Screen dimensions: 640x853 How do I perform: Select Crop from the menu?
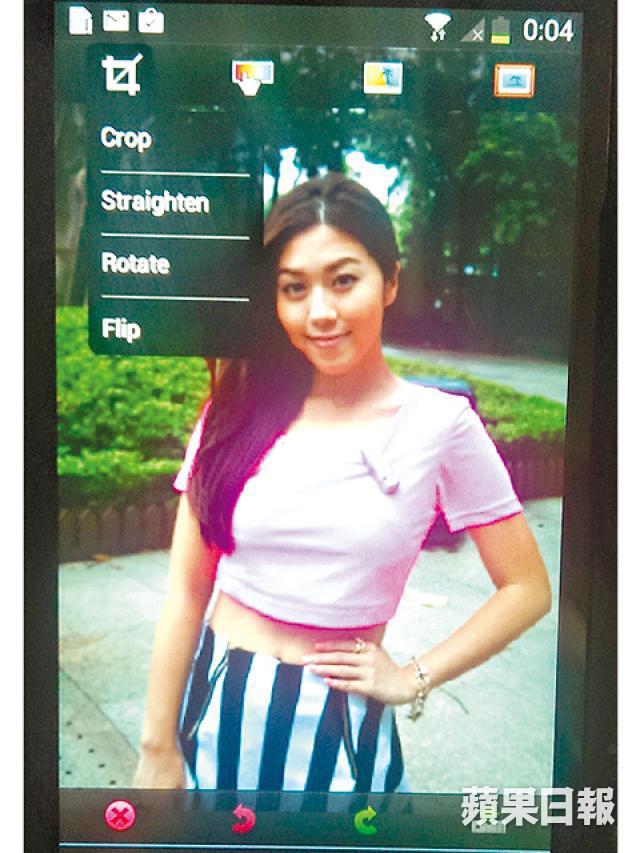pos(126,139)
